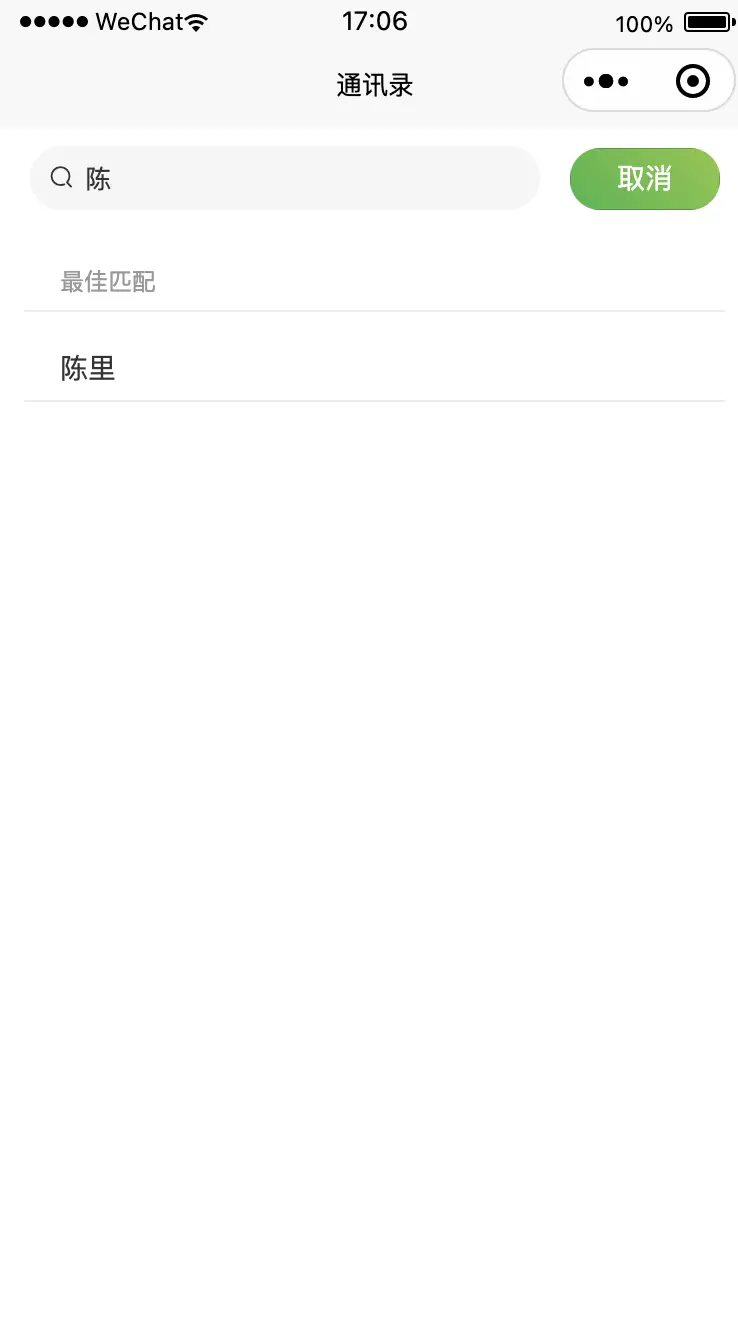
Task: Tap the search field containing 陈
Action: 285,178
